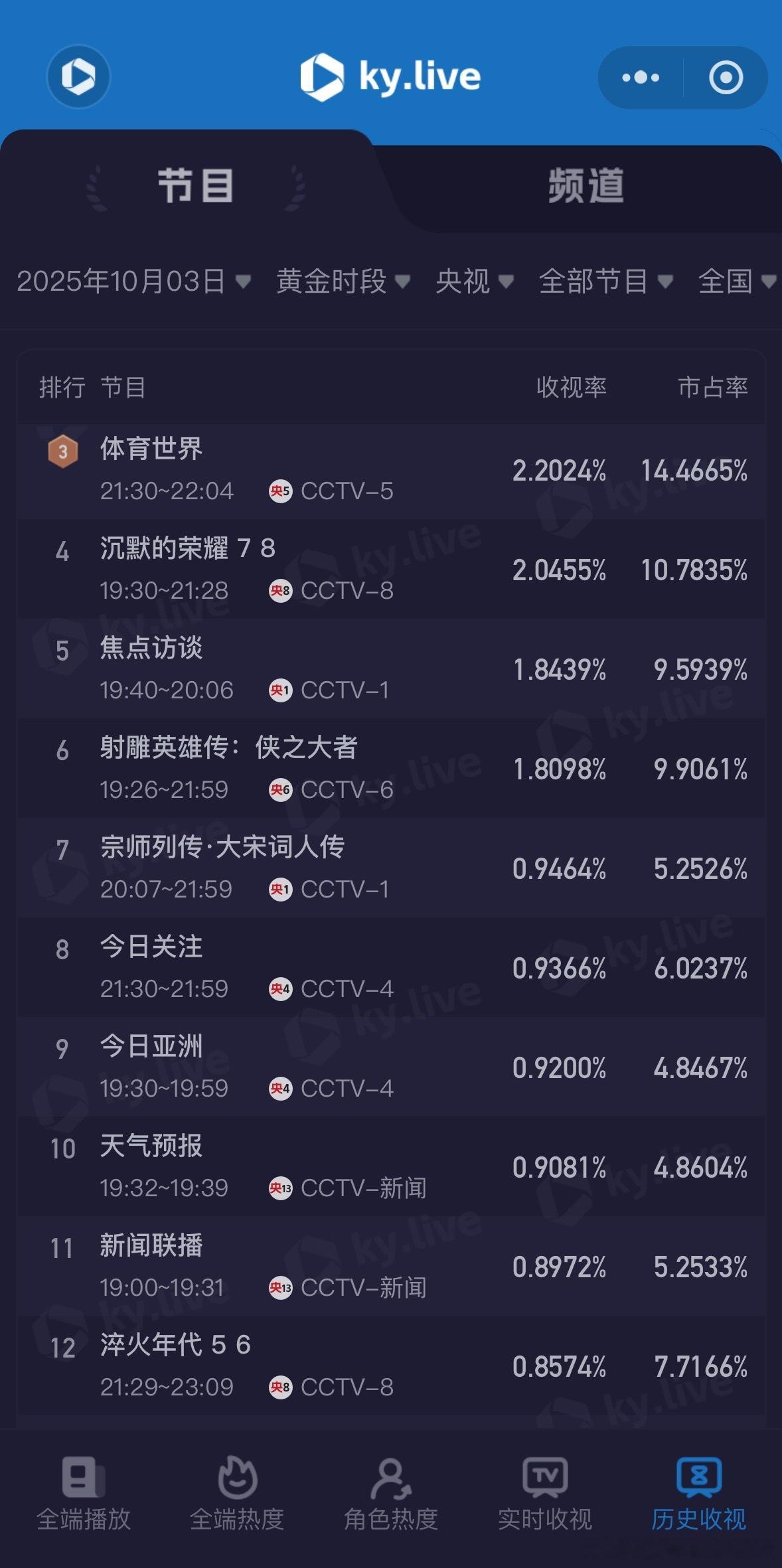Expand the 黄金时段 time-slot dropdown
The image size is (782, 1568).
coord(343,281)
